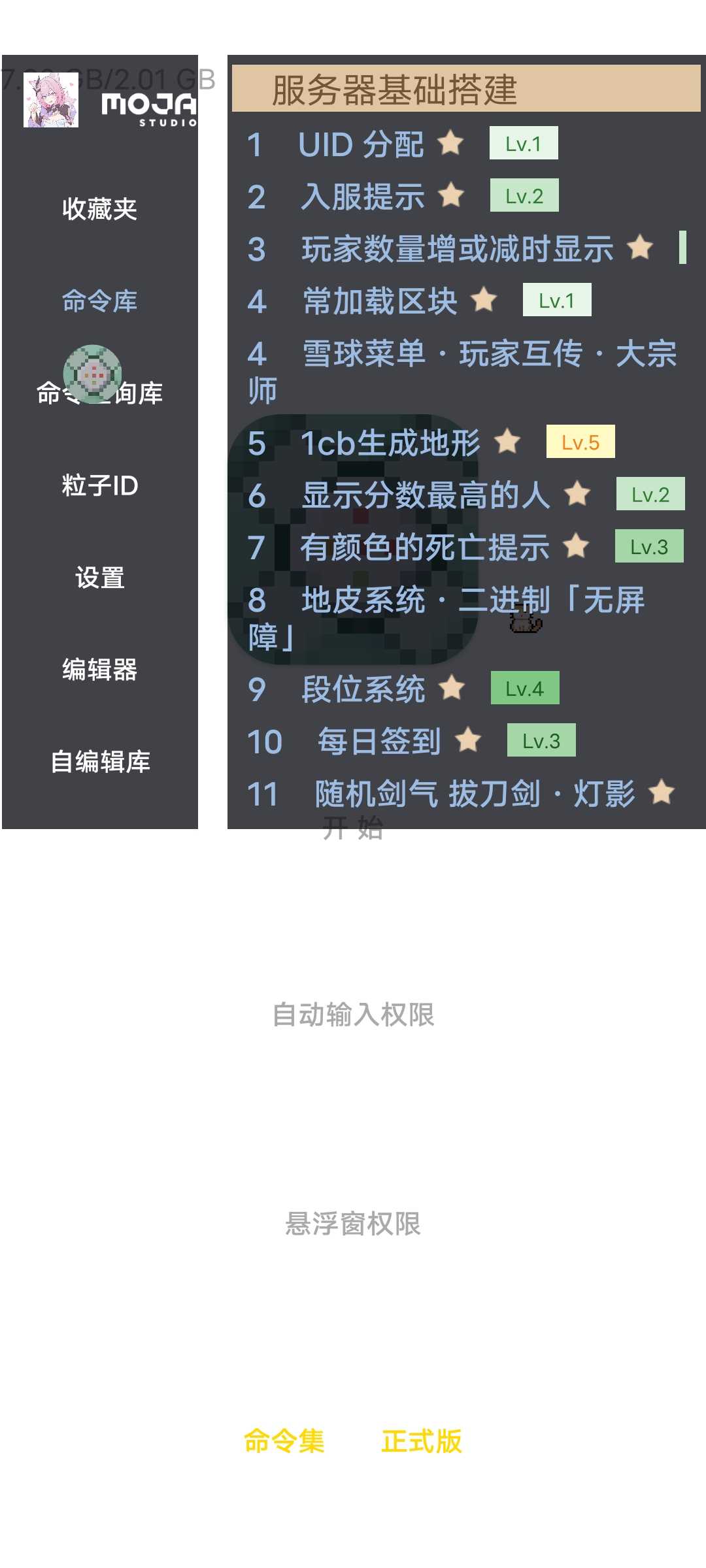The image size is (706, 1568).
Task: Tap the 自动输入权限 permission option
Action: point(353,1015)
